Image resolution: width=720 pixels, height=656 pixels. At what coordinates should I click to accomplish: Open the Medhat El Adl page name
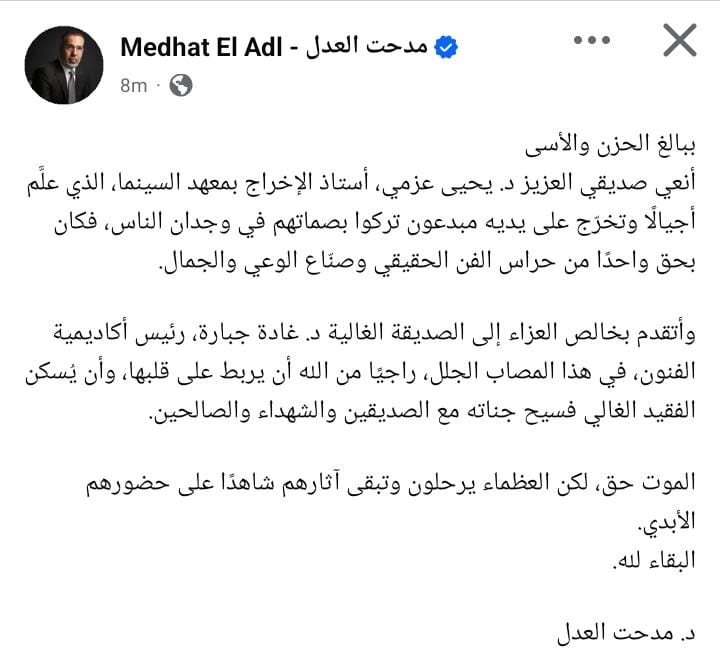[274, 47]
